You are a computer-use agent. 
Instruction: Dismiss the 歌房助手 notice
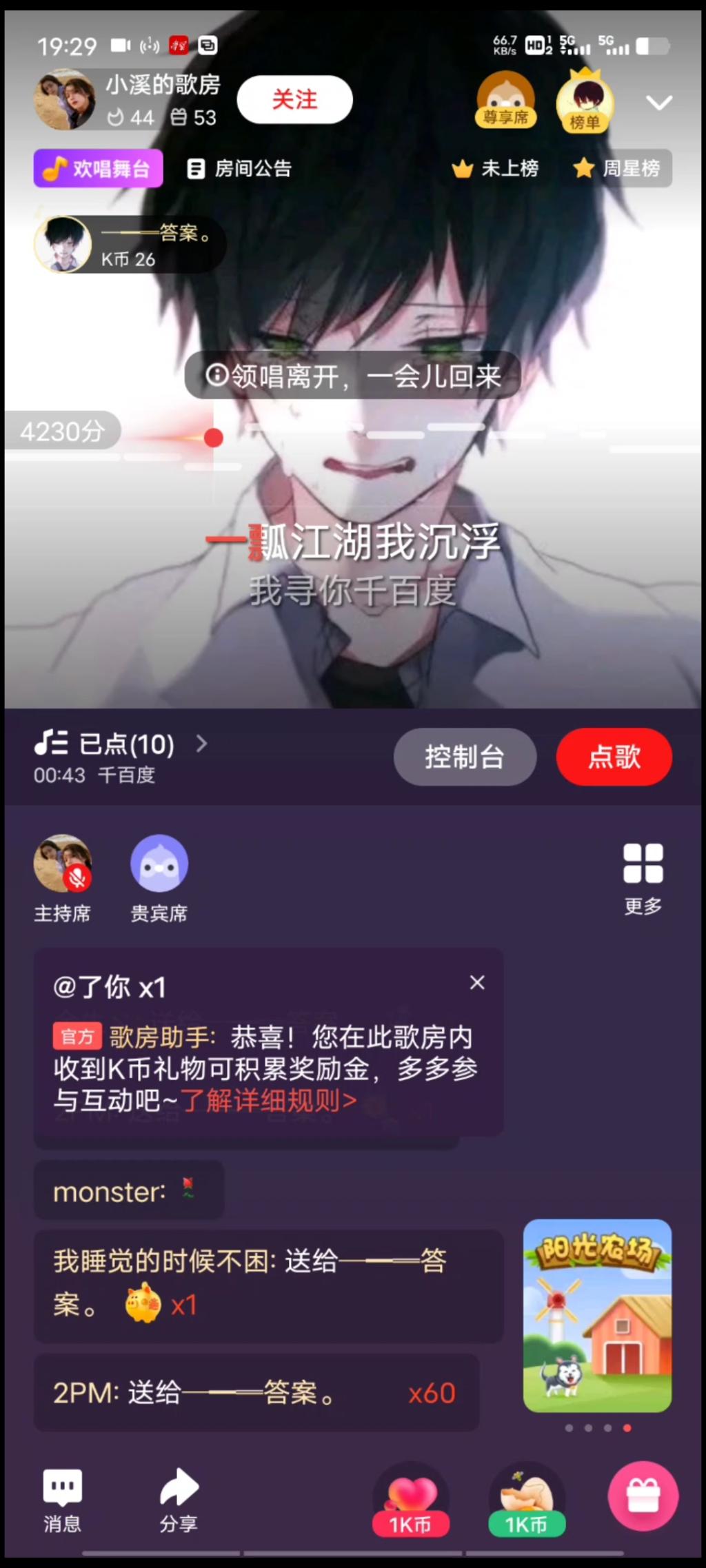click(x=477, y=983)
